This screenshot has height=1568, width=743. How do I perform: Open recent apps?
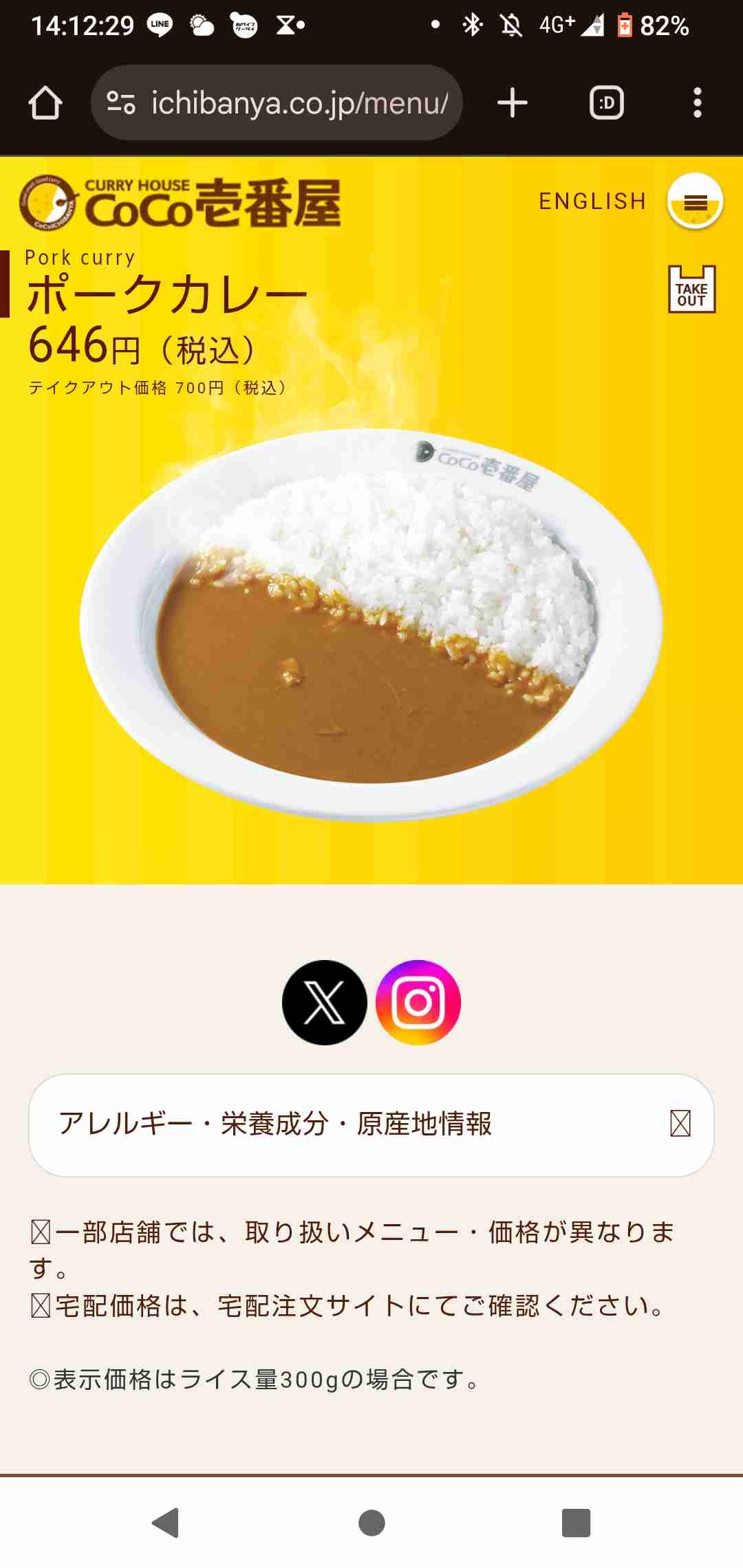point(577,1522)
